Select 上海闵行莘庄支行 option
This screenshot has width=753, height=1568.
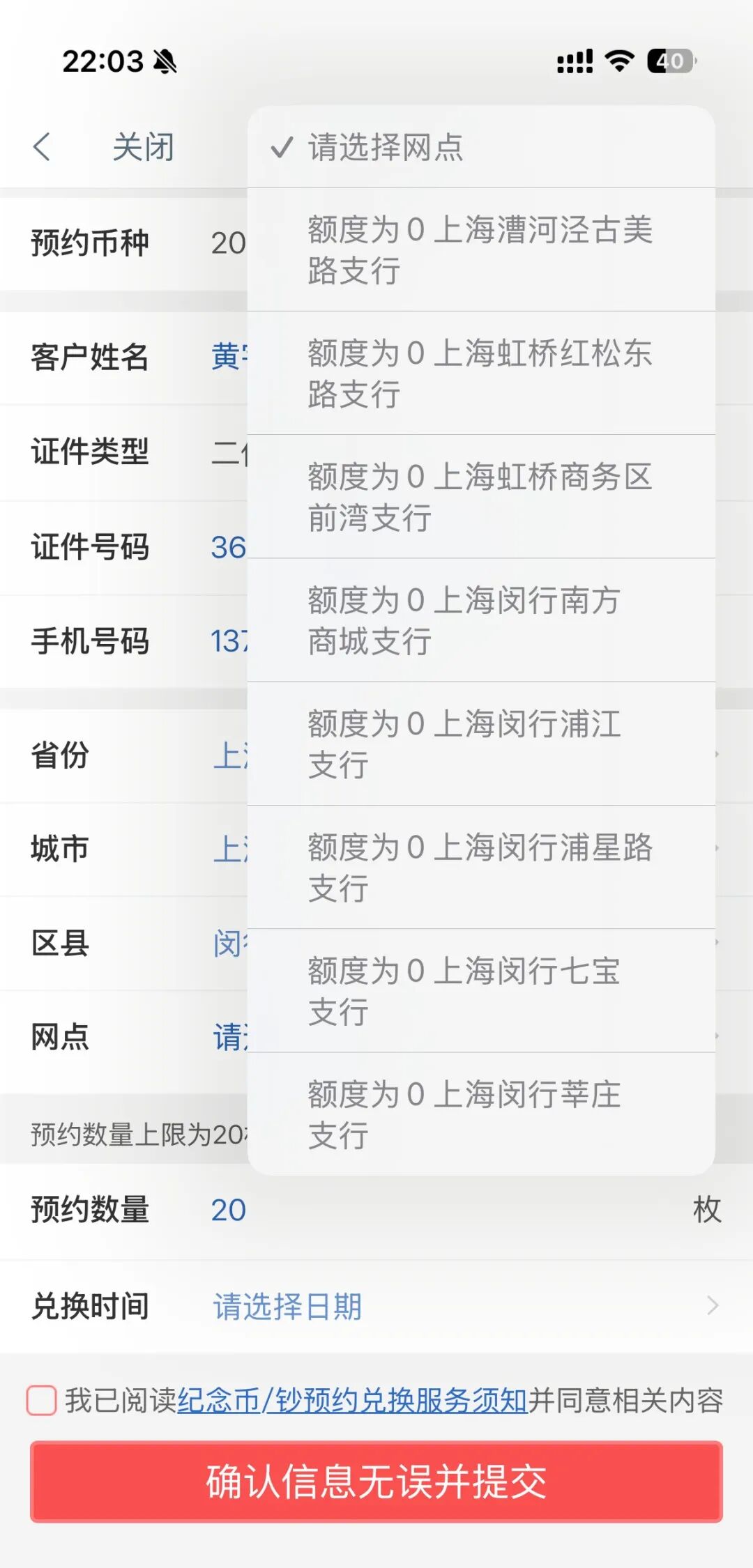[x=481, y=1114]
